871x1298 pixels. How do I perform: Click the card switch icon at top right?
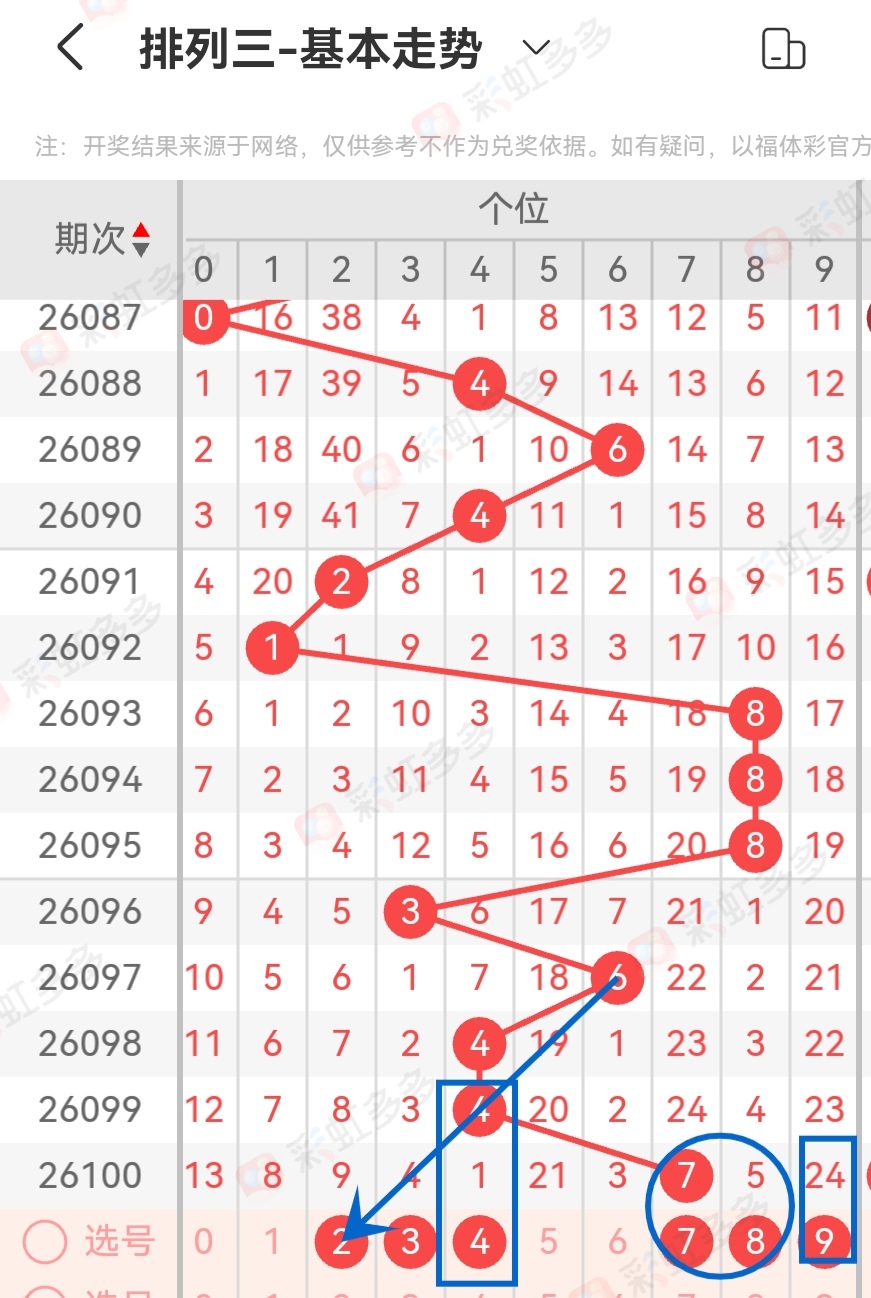click(785, 47)
